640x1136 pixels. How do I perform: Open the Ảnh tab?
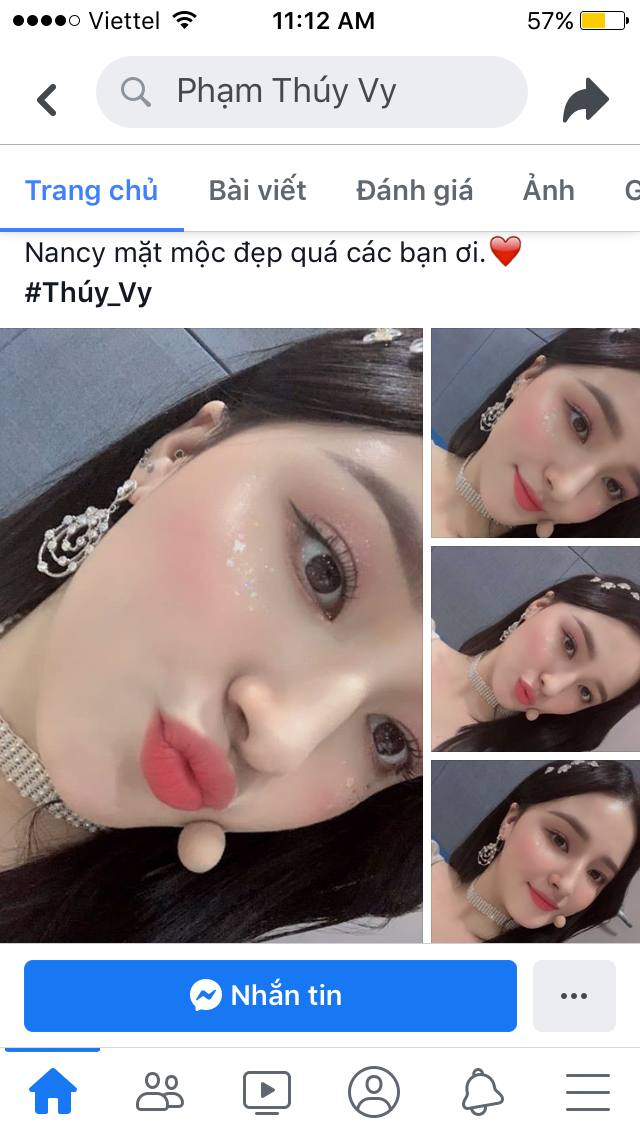click(x=548, y=190)
